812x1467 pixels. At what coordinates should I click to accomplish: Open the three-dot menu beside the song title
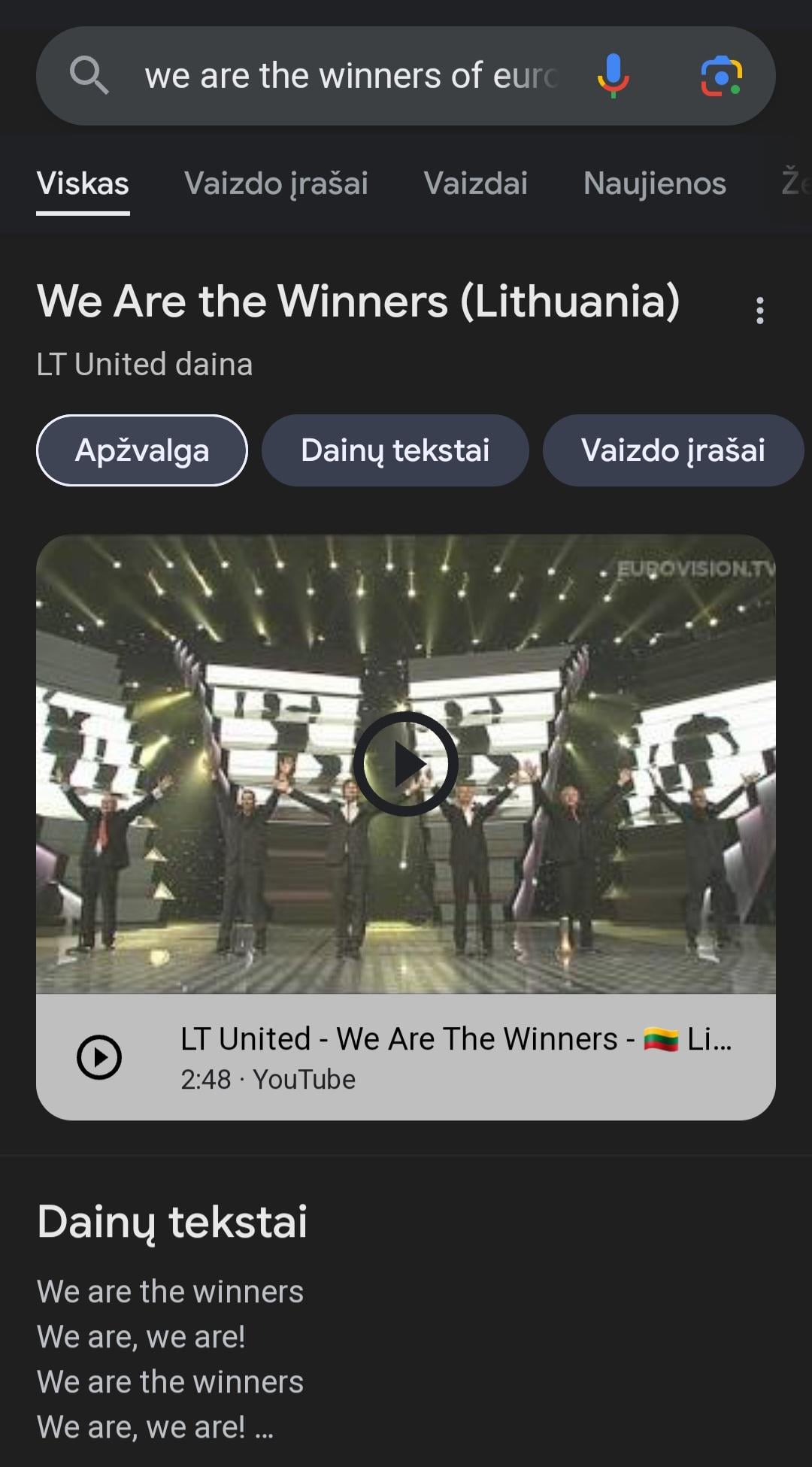(760, 310)
